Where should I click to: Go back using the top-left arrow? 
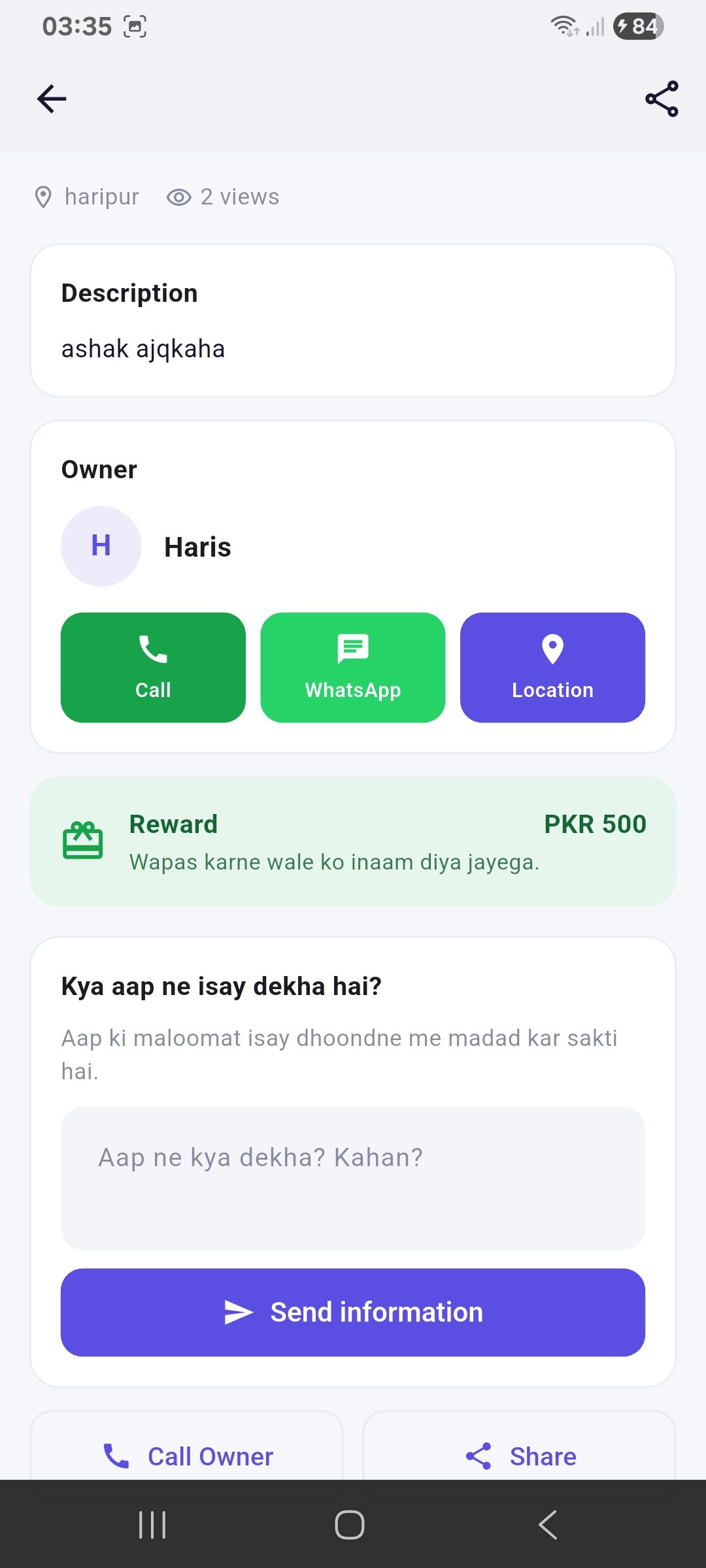click(x=52, y=99)
